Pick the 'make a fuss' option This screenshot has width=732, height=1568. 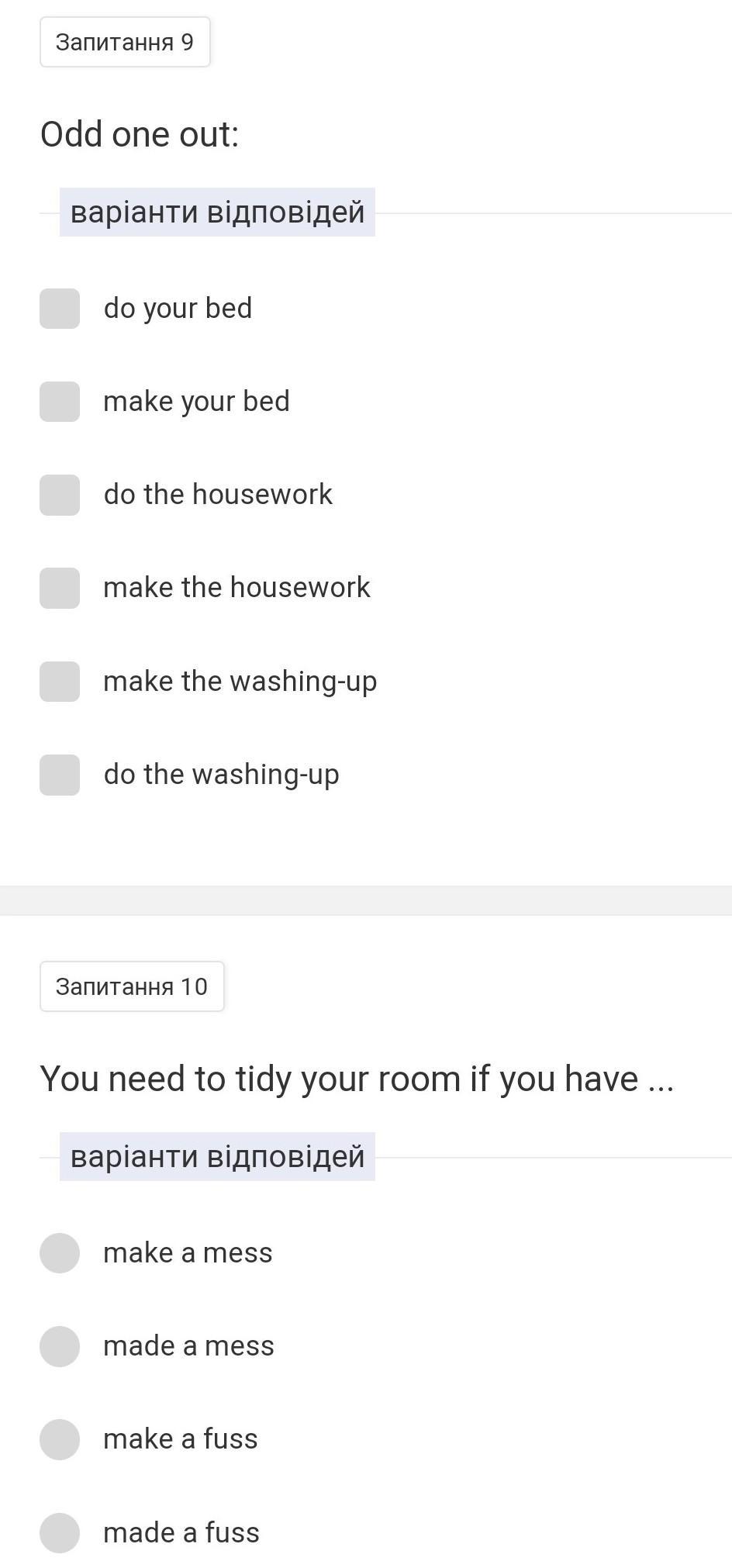tap(60, 1439)
